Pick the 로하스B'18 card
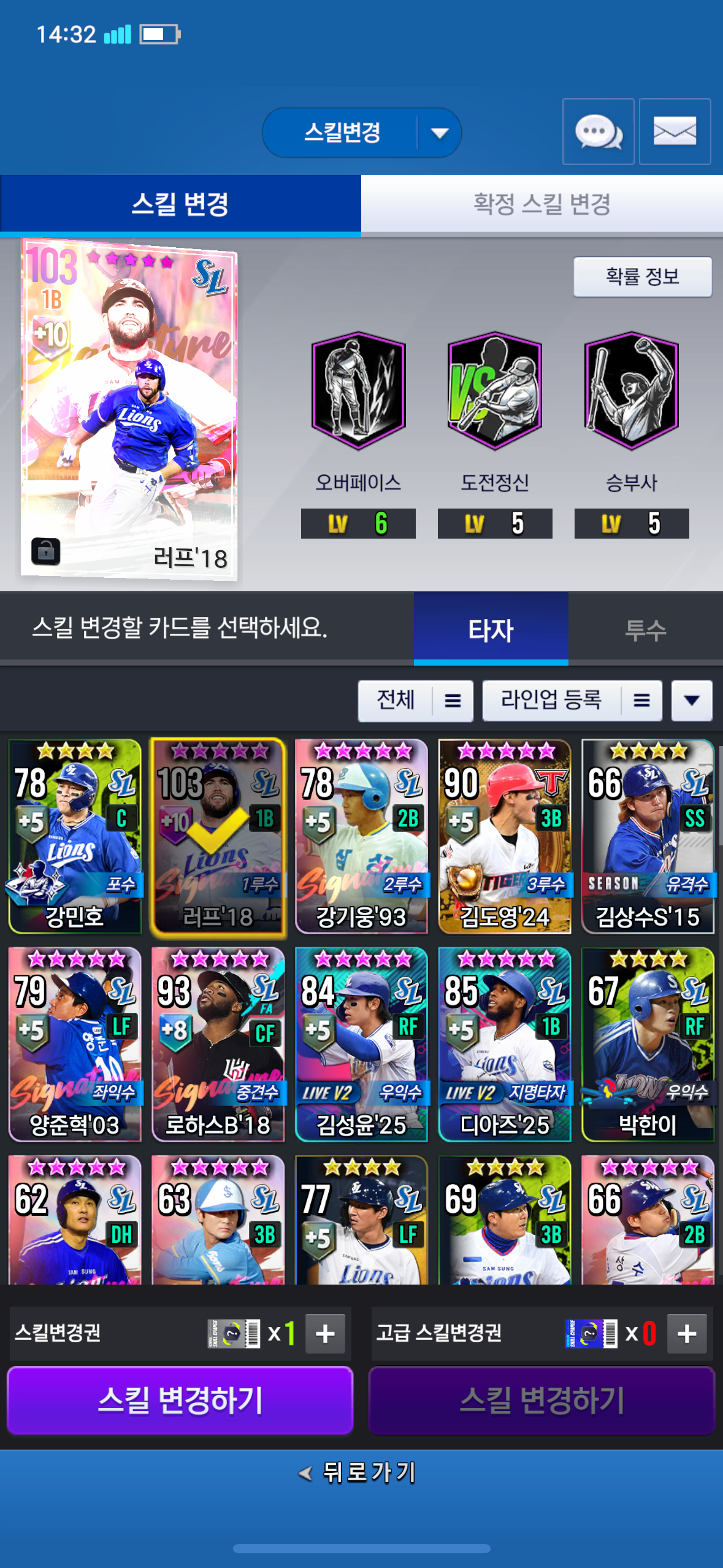This screenshot has width=723, height=1568. (218, 1044)
